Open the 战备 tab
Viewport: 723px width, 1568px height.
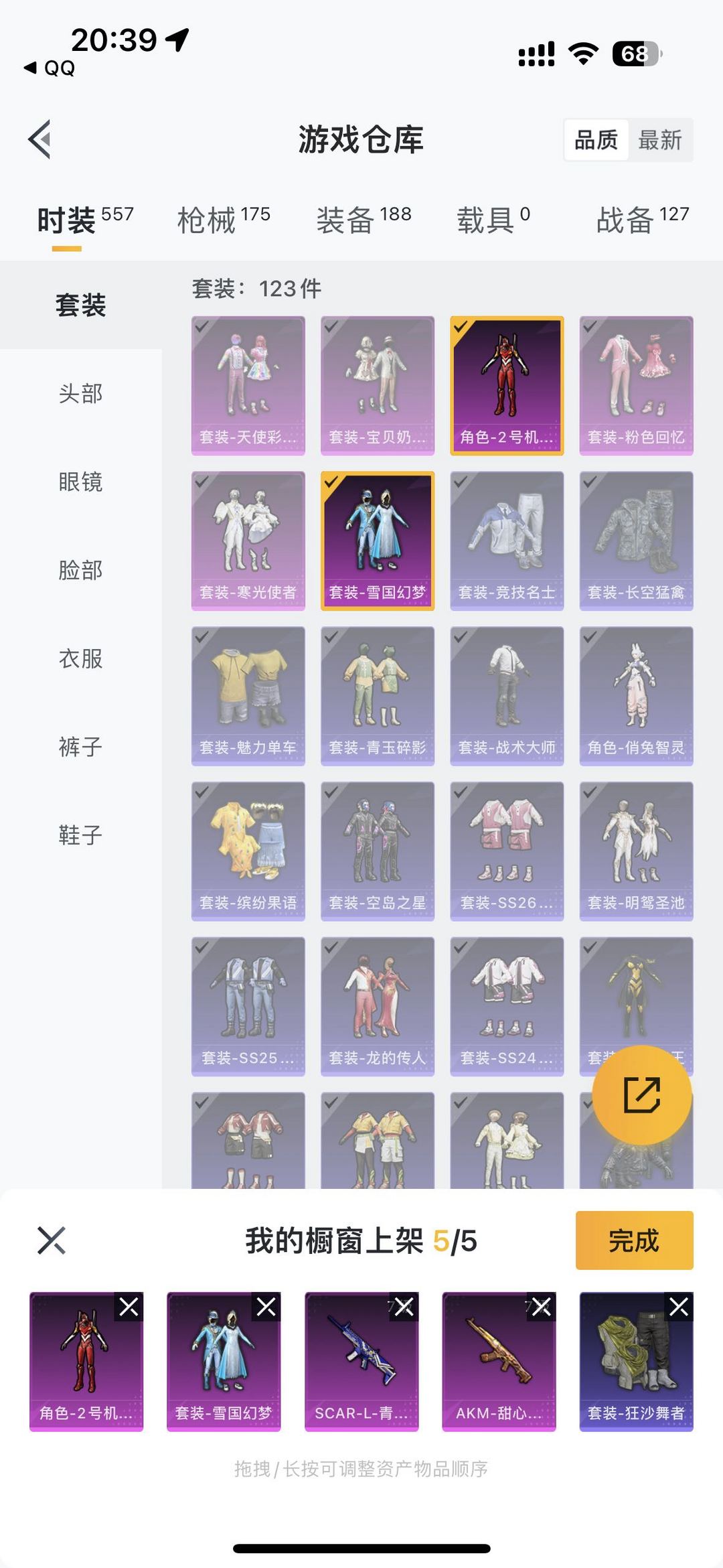click(643, 220)
